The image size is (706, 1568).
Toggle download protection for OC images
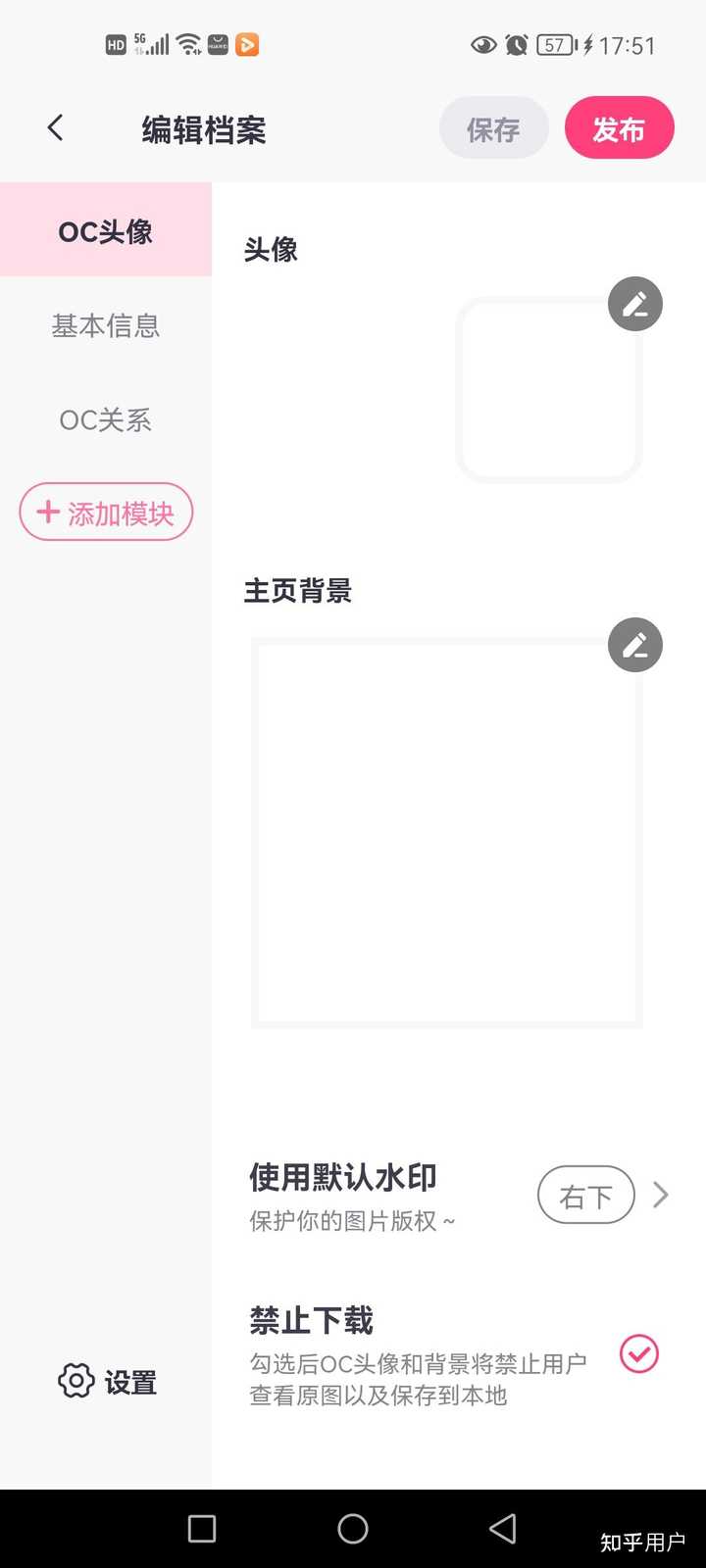click(638, 1354)
